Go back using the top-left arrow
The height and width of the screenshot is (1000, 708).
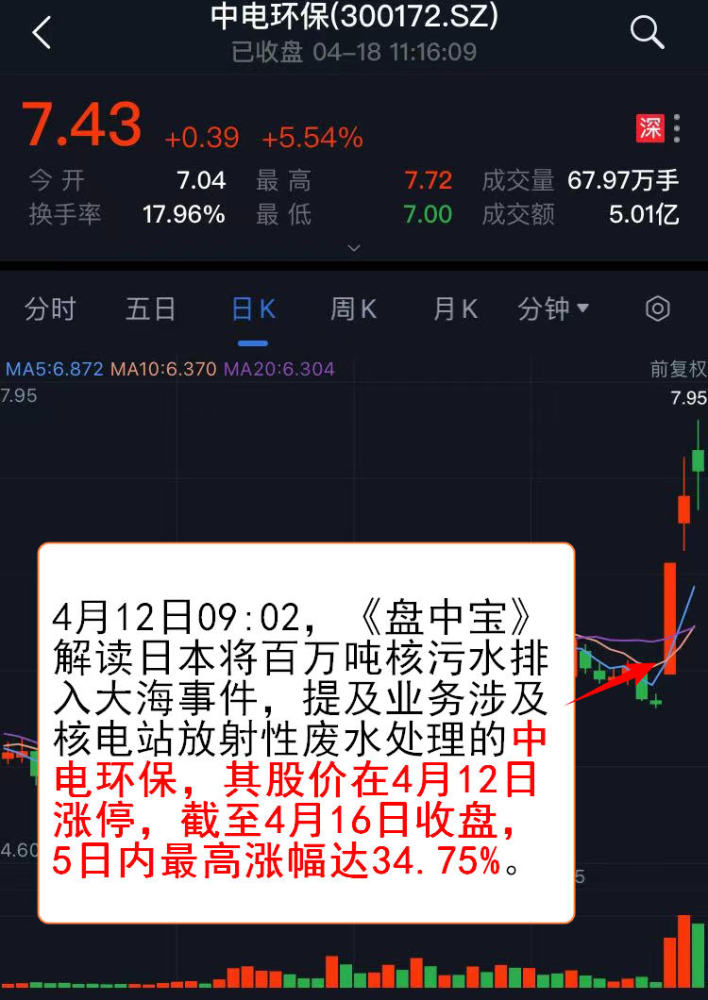[41, 33]
